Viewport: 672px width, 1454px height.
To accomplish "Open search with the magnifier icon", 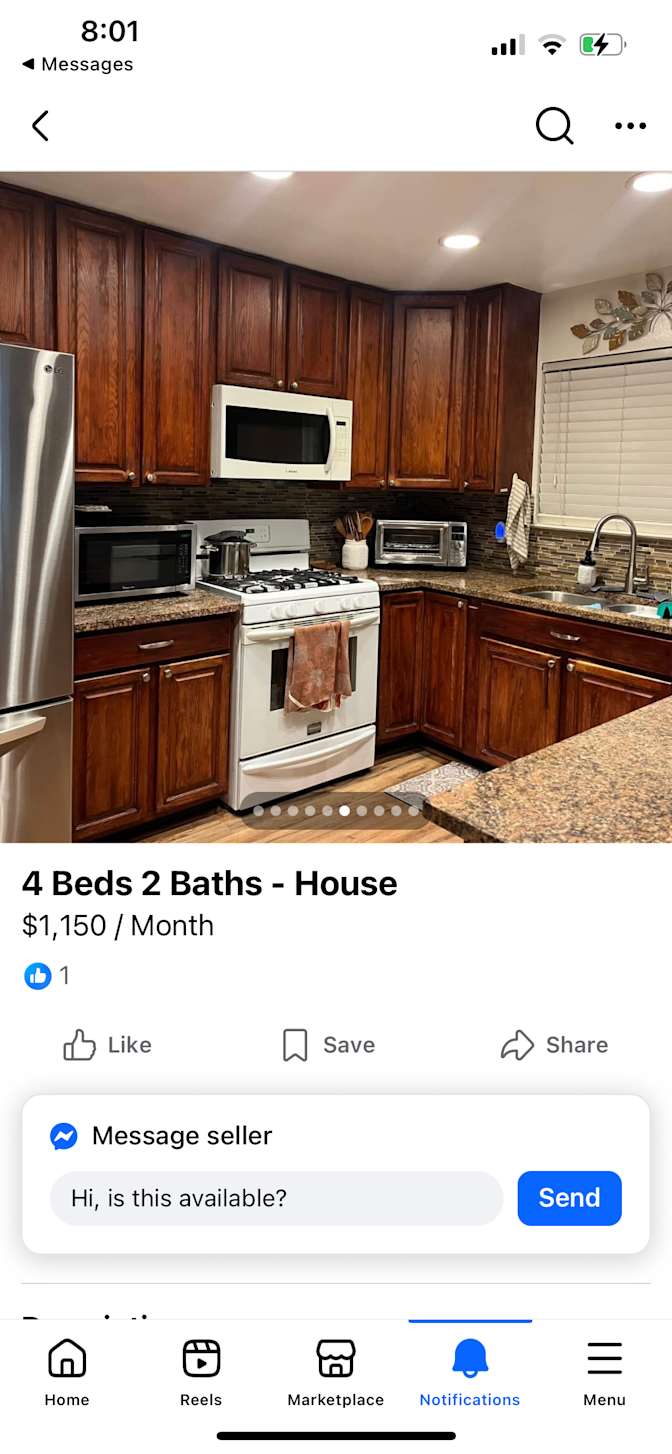I will [x=555, y=126].
